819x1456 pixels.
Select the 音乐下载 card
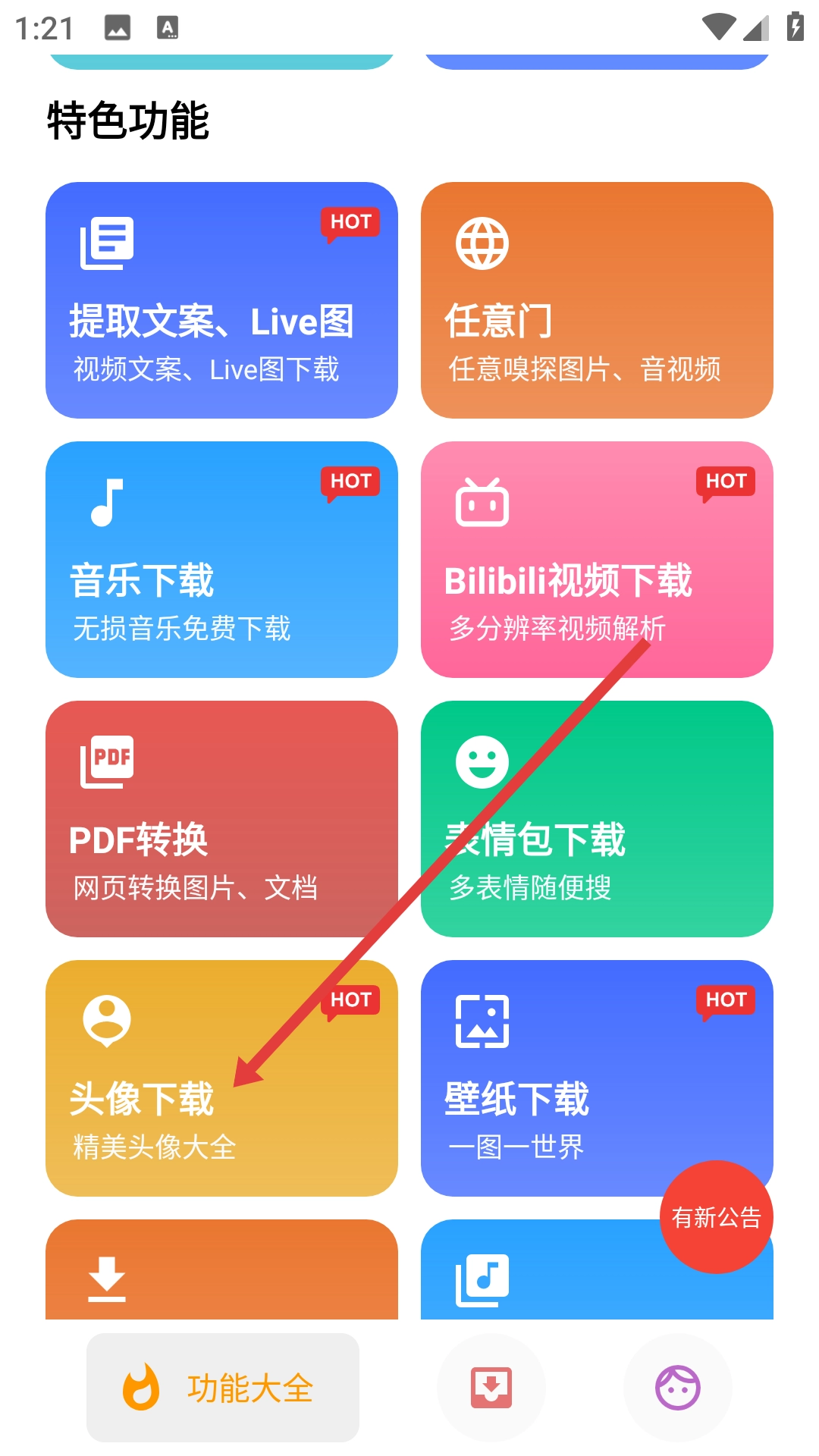pos(221,559)
